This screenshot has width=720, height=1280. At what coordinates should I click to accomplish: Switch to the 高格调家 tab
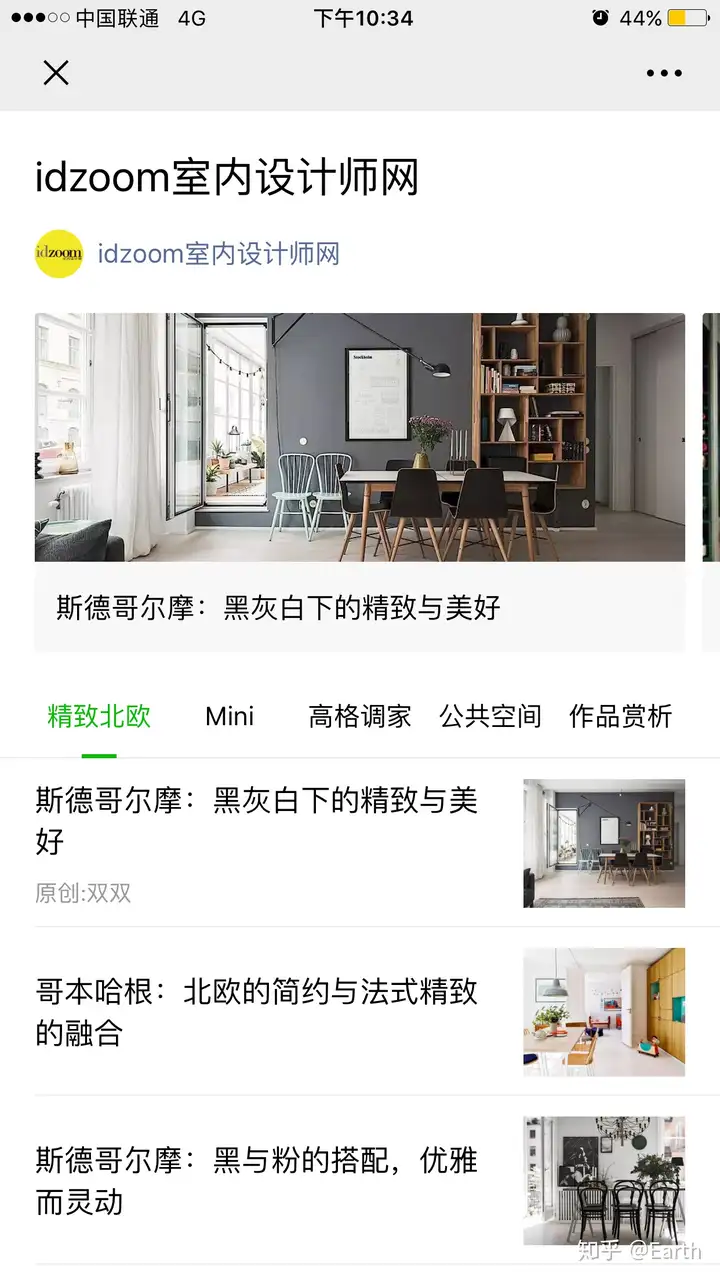point(360,716)
